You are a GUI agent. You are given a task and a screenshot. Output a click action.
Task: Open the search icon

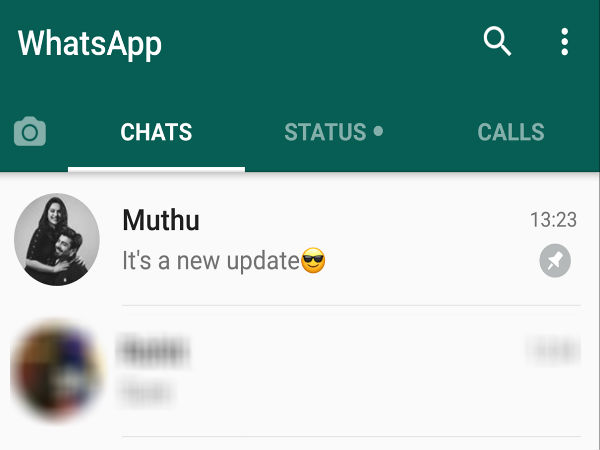(x=497, y=42)
